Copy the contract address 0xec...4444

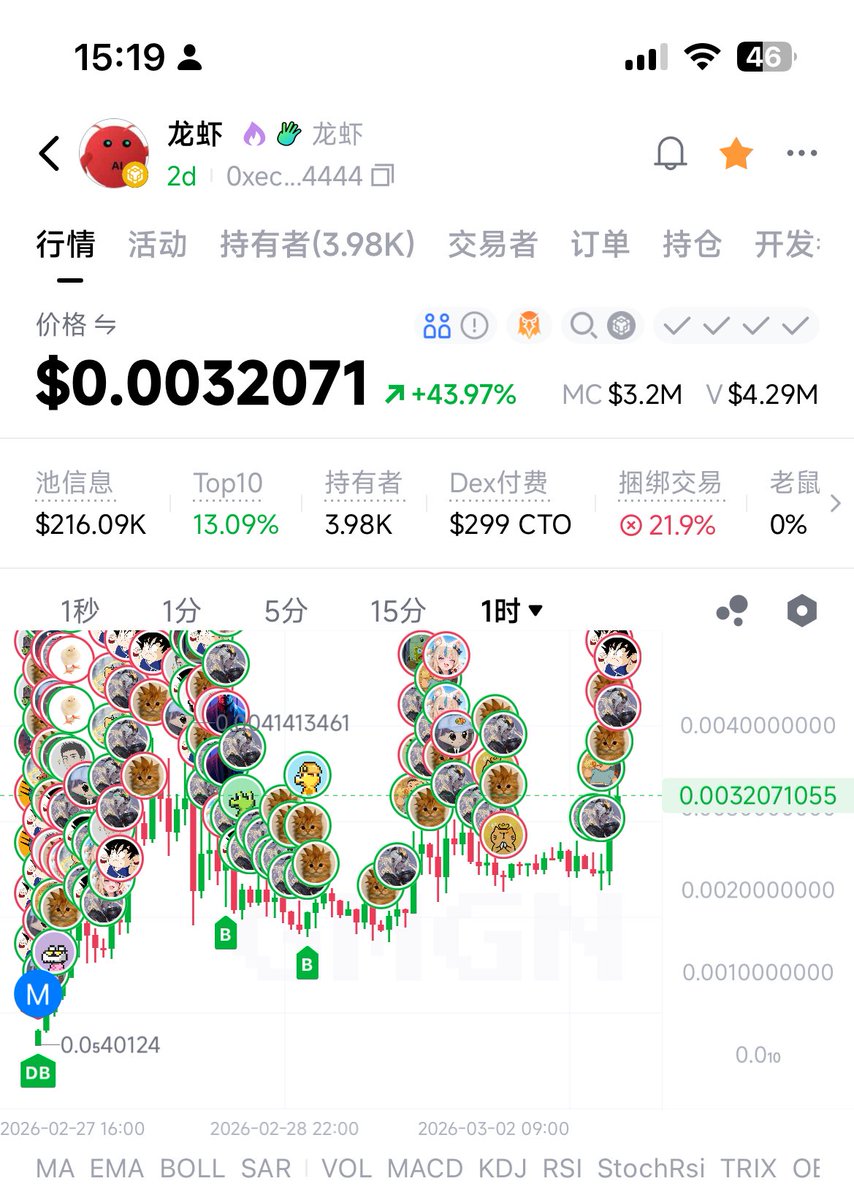click(382, 177)
